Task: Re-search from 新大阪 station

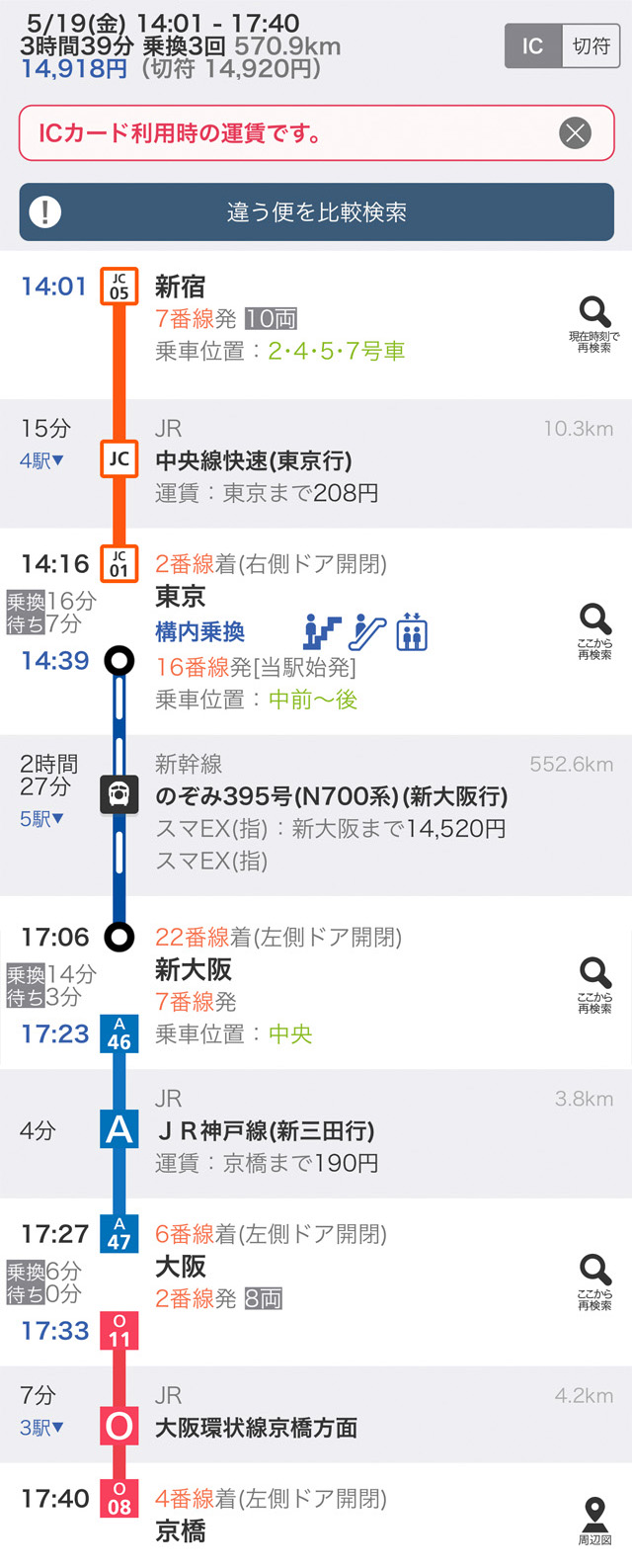Action: [x=594, y=984]
